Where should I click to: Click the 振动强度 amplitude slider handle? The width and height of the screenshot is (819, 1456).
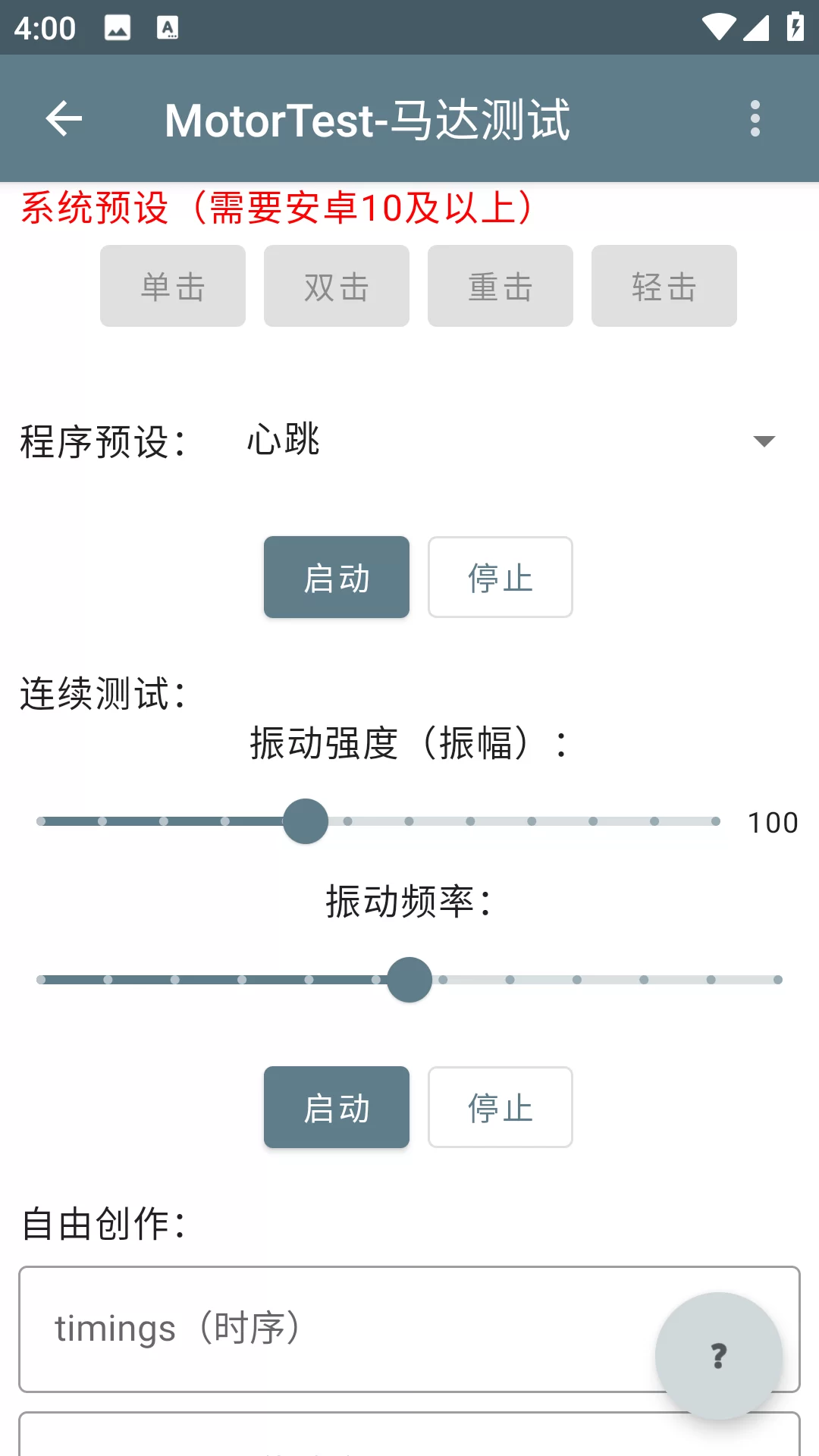click(x=305, y=821)
